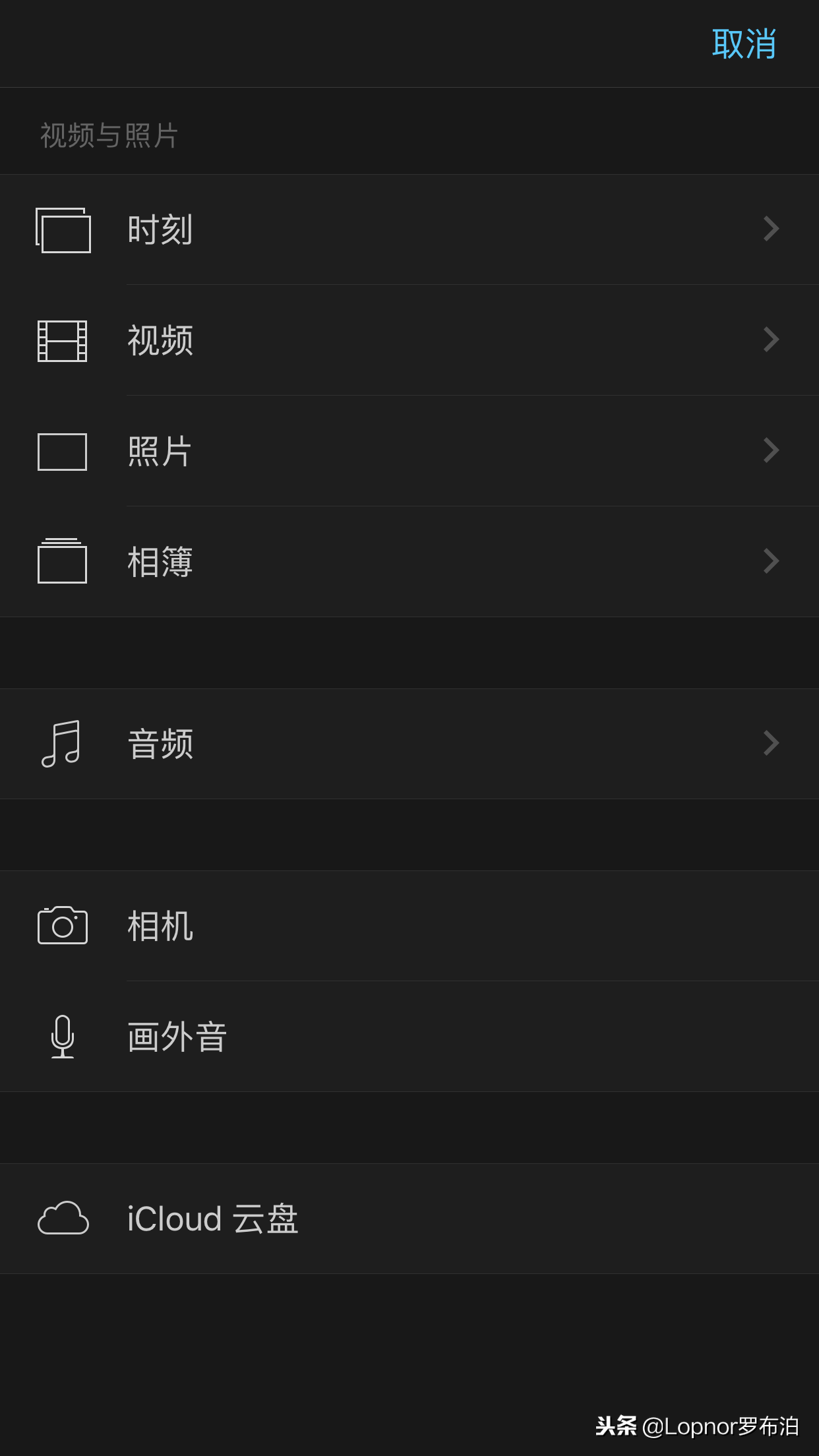Tap the music note icon for 音频

click(61, 744)
